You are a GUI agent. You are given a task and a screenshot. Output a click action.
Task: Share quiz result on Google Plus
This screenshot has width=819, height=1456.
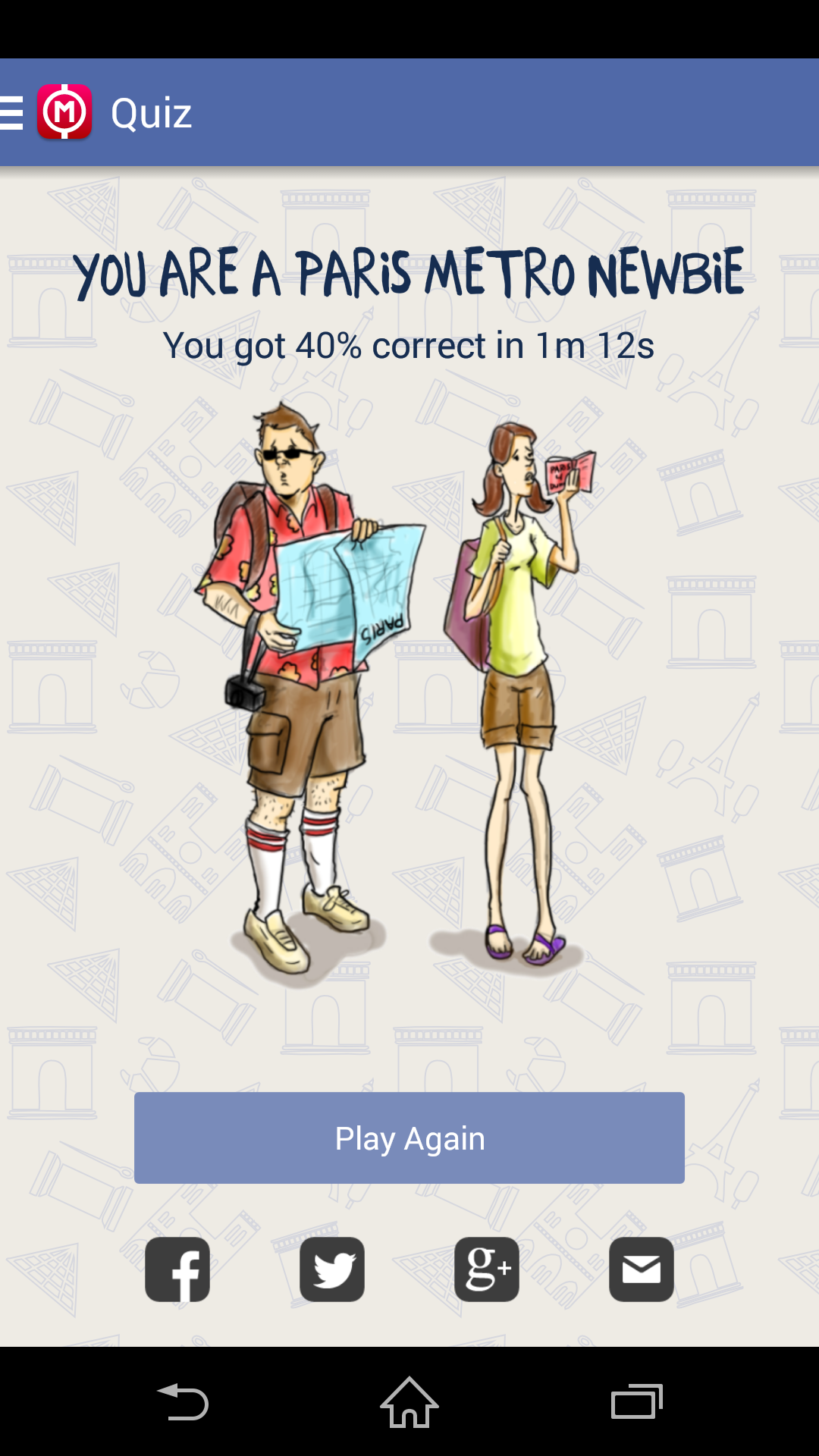coord(487,1269)
